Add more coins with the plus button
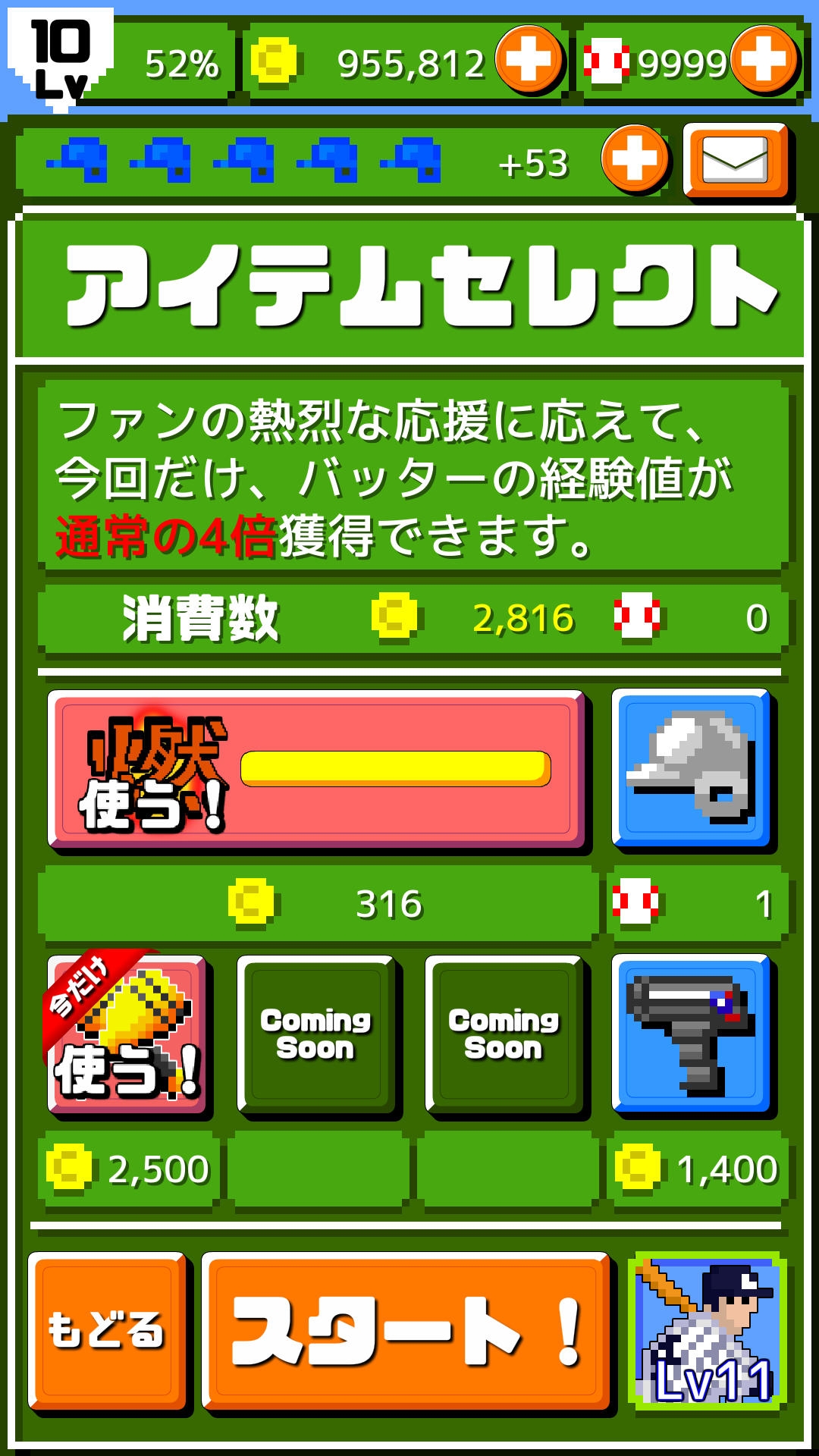The width and height of the screenshot is (819, 1456). 529,59
